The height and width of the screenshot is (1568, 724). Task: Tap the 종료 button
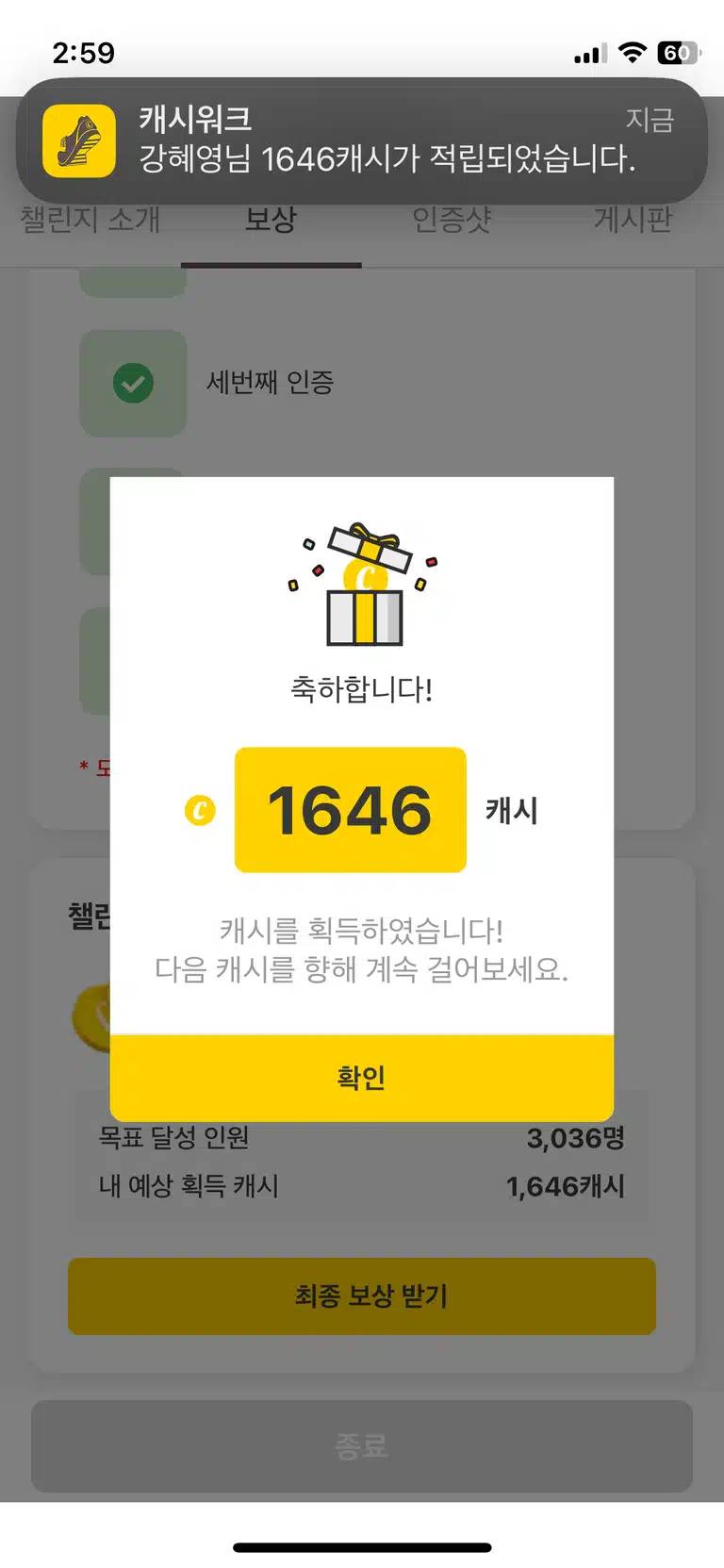(362, 1445)
